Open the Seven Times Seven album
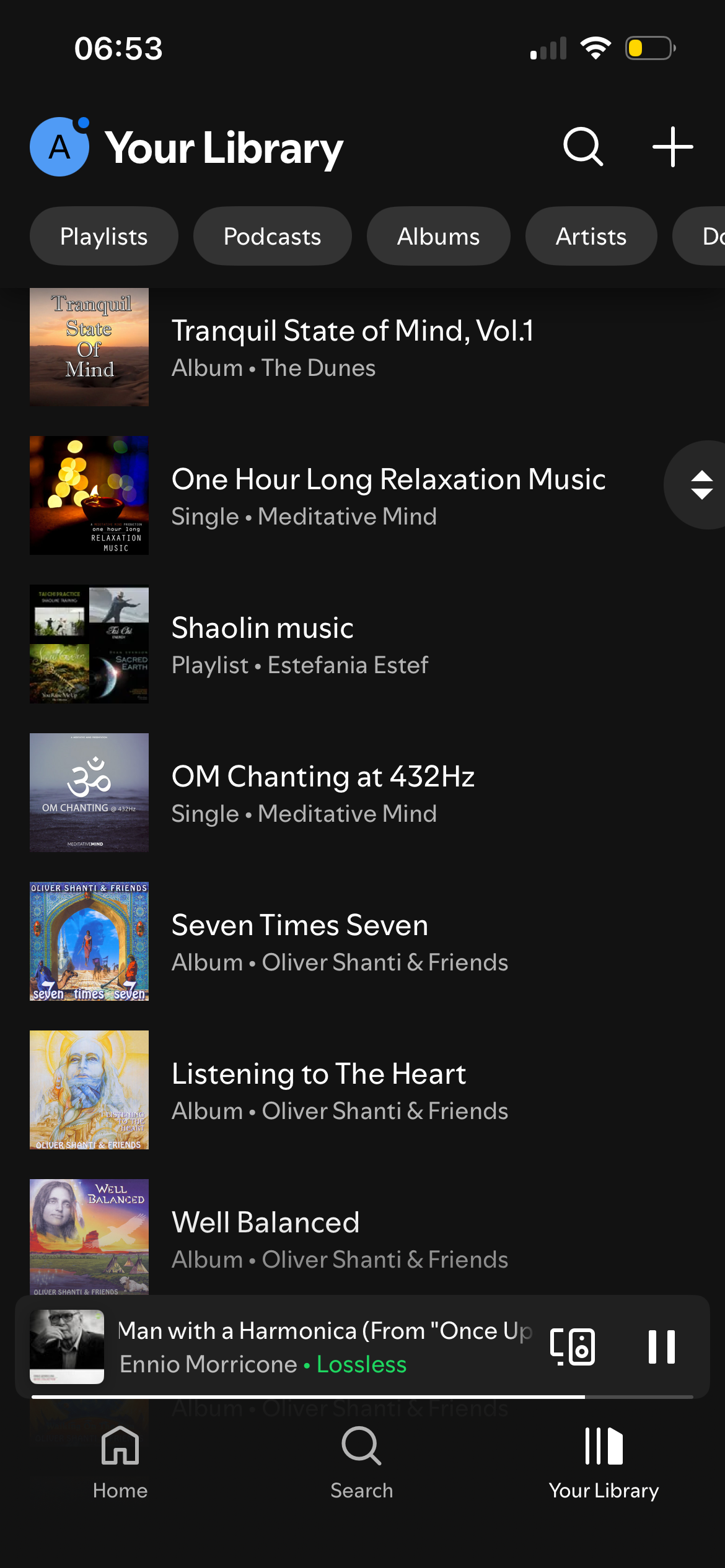Screen dimensions: 725x1568 tap(340, 941)
